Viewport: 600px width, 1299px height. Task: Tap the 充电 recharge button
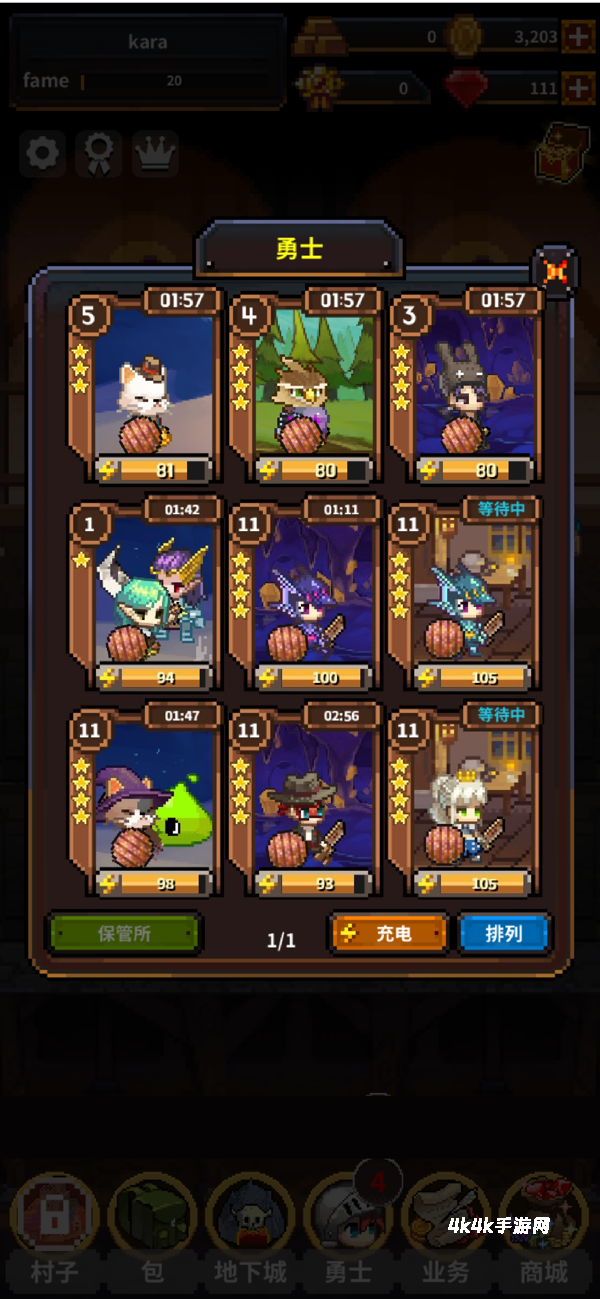point(388,933)
